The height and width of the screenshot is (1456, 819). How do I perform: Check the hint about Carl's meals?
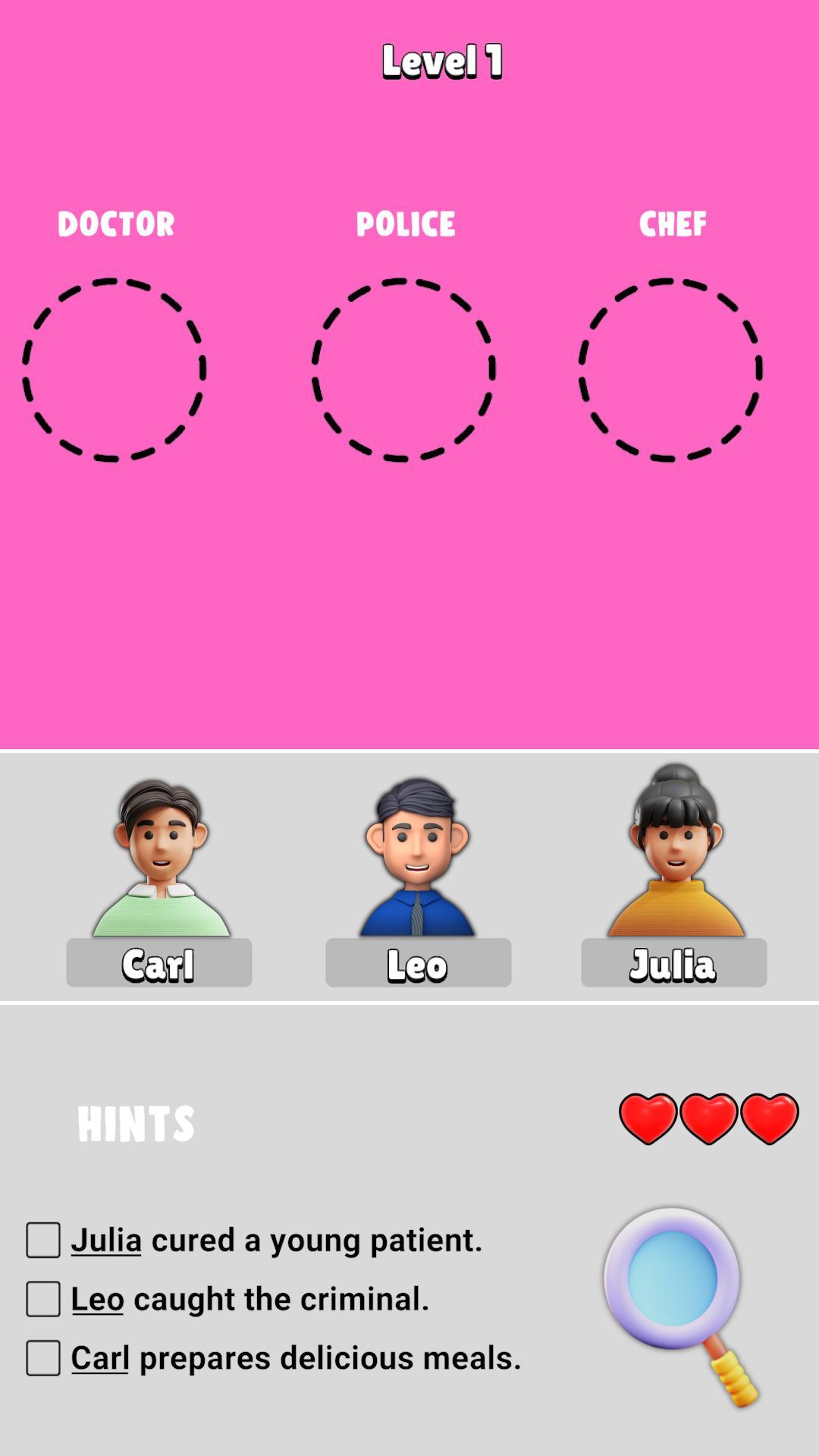pos(43,1357)
